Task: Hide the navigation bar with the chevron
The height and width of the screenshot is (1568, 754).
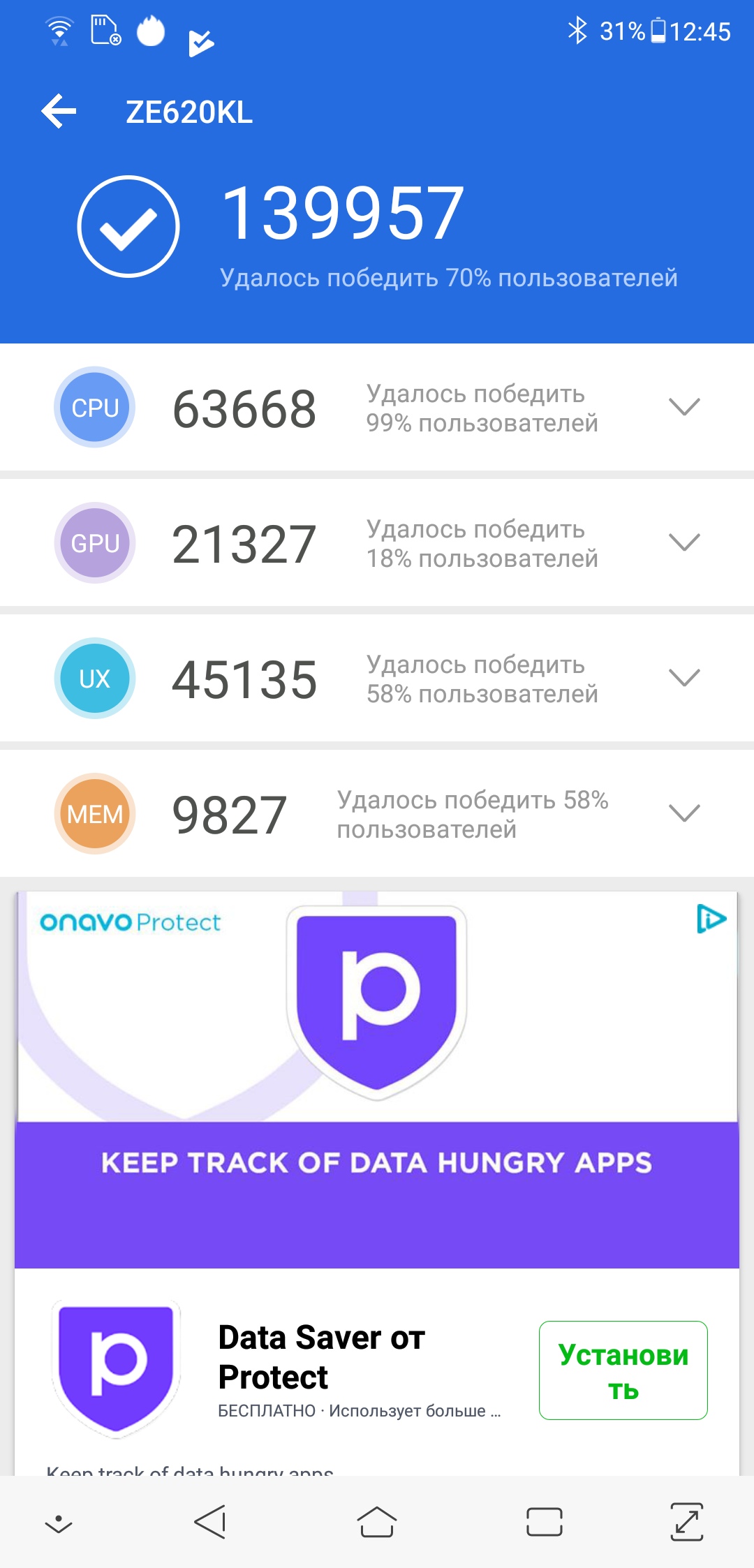Action: tap(59, 1524)
